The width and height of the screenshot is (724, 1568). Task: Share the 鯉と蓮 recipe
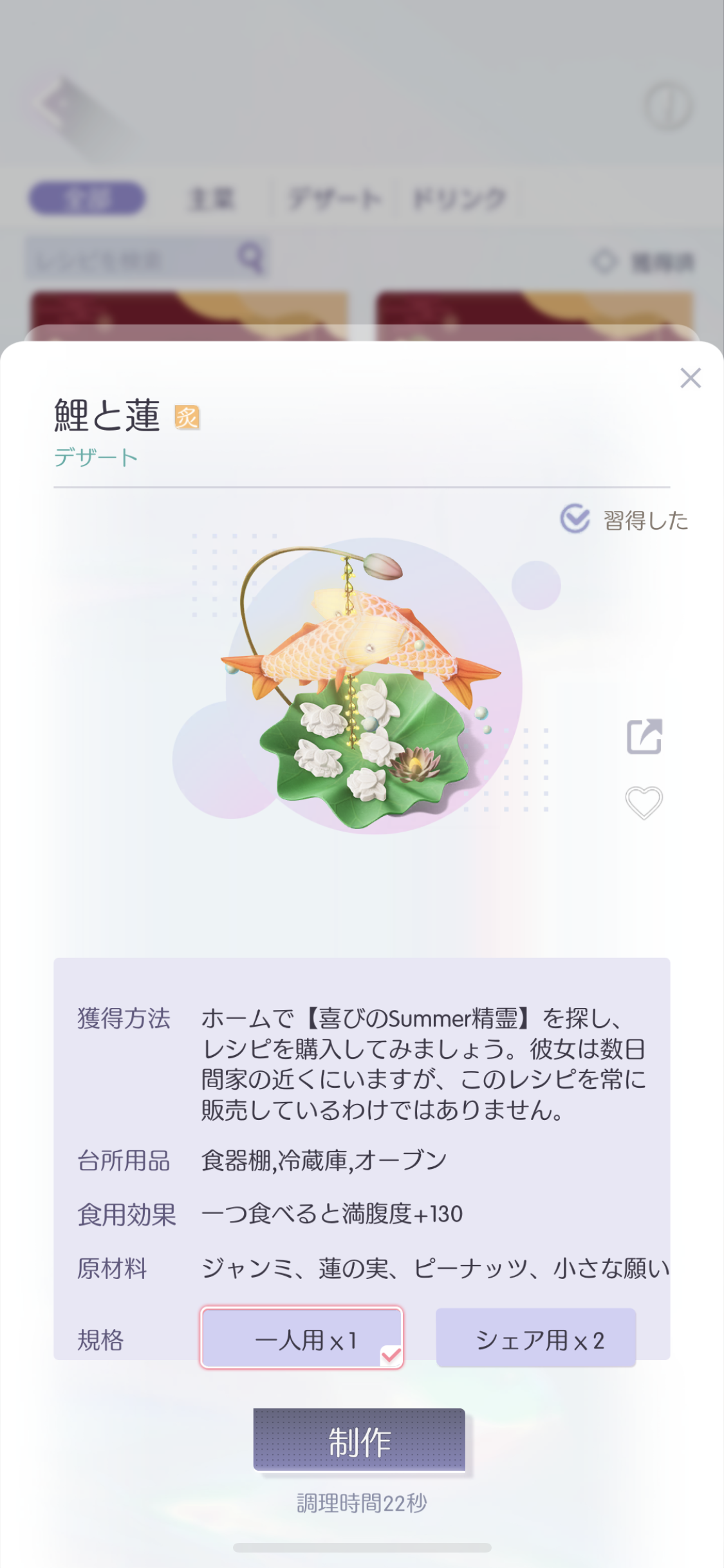(x=644, y=736)
